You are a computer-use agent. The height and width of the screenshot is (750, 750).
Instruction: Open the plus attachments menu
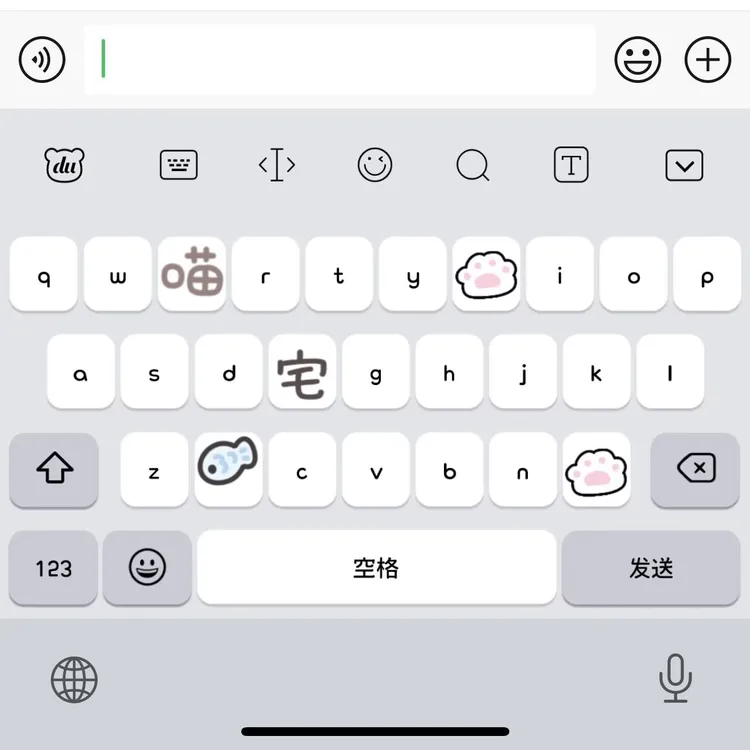[708, 60]
